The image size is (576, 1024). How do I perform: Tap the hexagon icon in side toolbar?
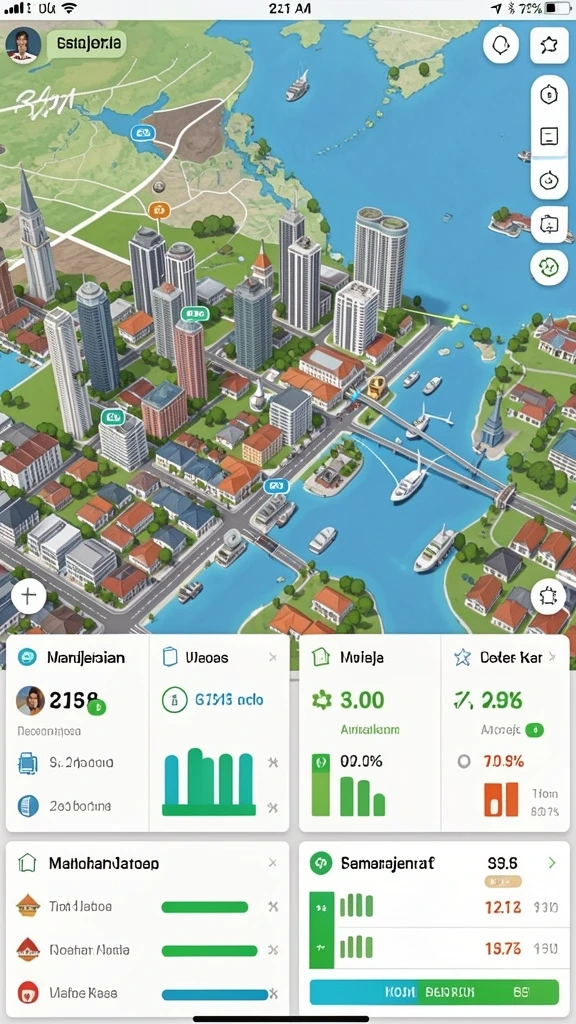[549, 95]
